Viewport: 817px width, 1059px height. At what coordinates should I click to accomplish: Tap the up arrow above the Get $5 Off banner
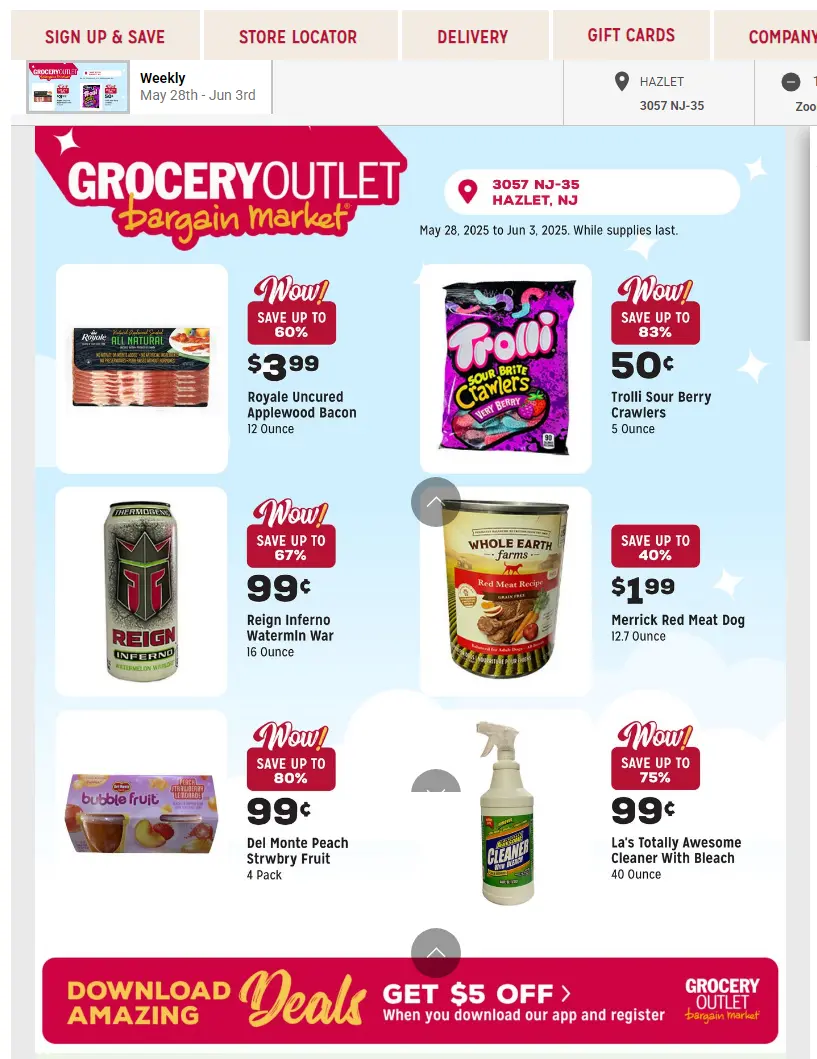point(436,953)
